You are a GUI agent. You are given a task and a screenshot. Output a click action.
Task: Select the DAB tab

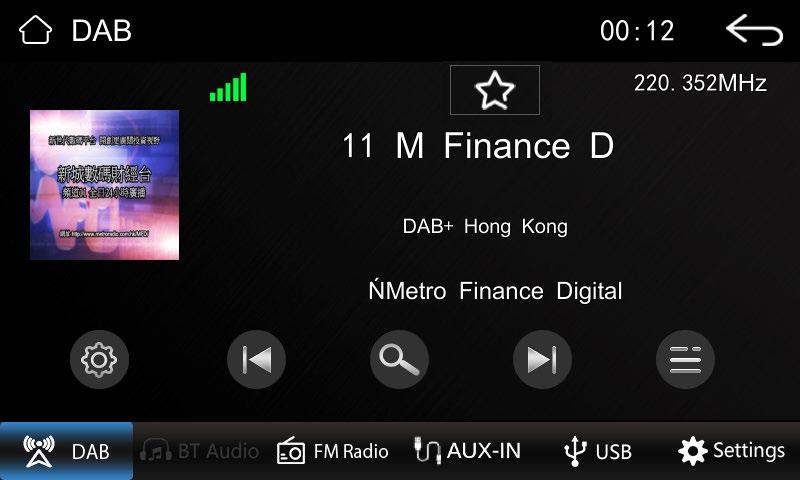[66, 451]
